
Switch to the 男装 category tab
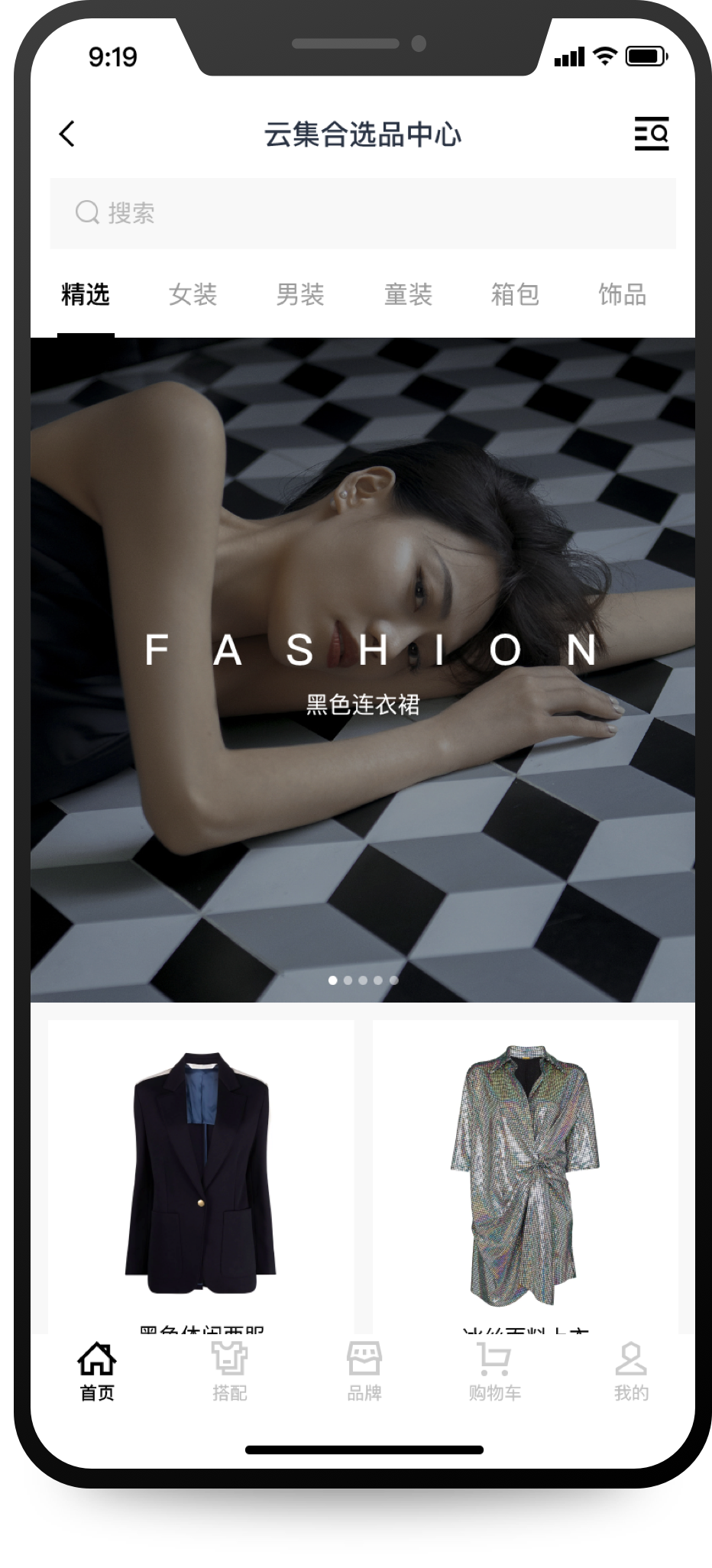pos(300,295)
